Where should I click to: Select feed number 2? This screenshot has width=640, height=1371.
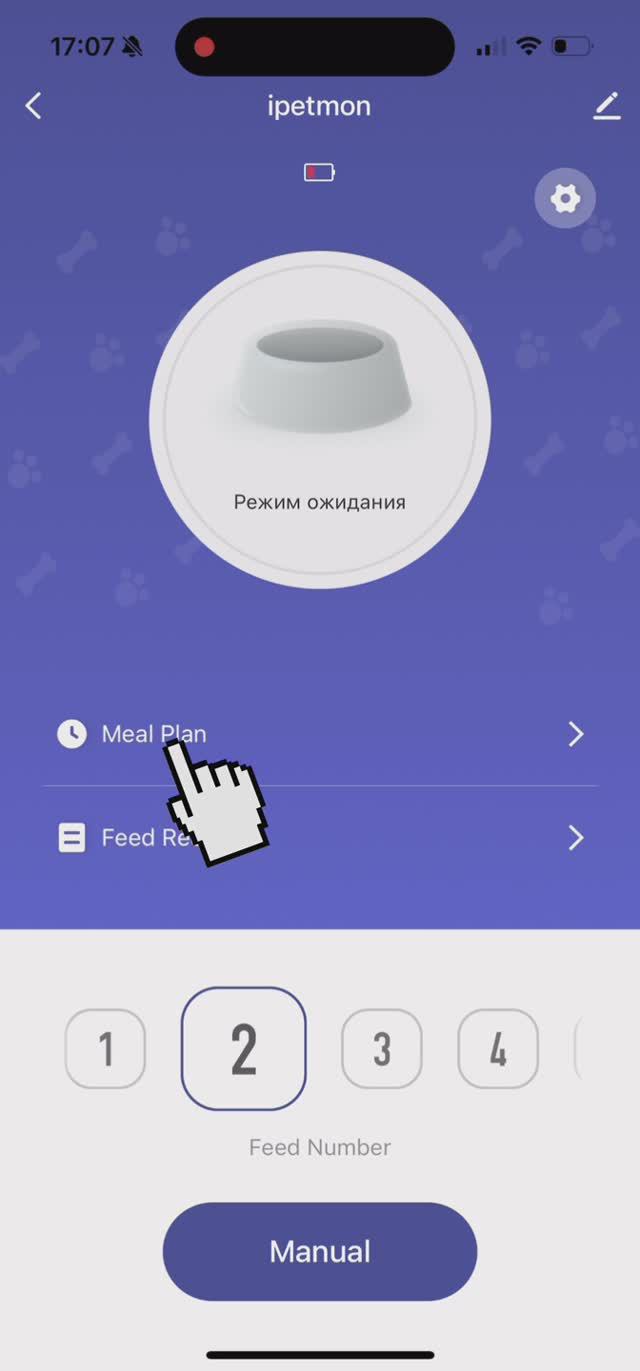[243, 1049]
